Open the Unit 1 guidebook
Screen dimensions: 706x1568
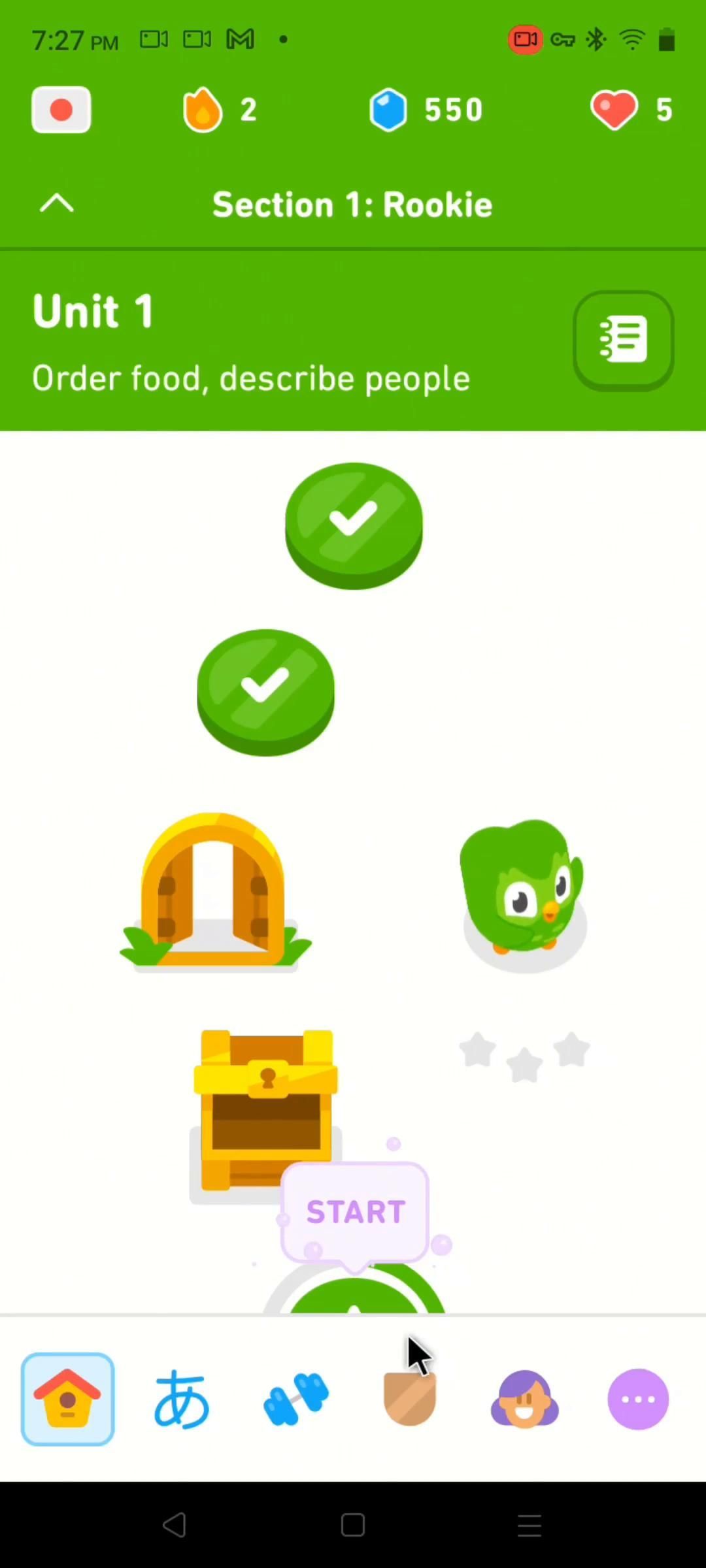[x=623, y=340]
